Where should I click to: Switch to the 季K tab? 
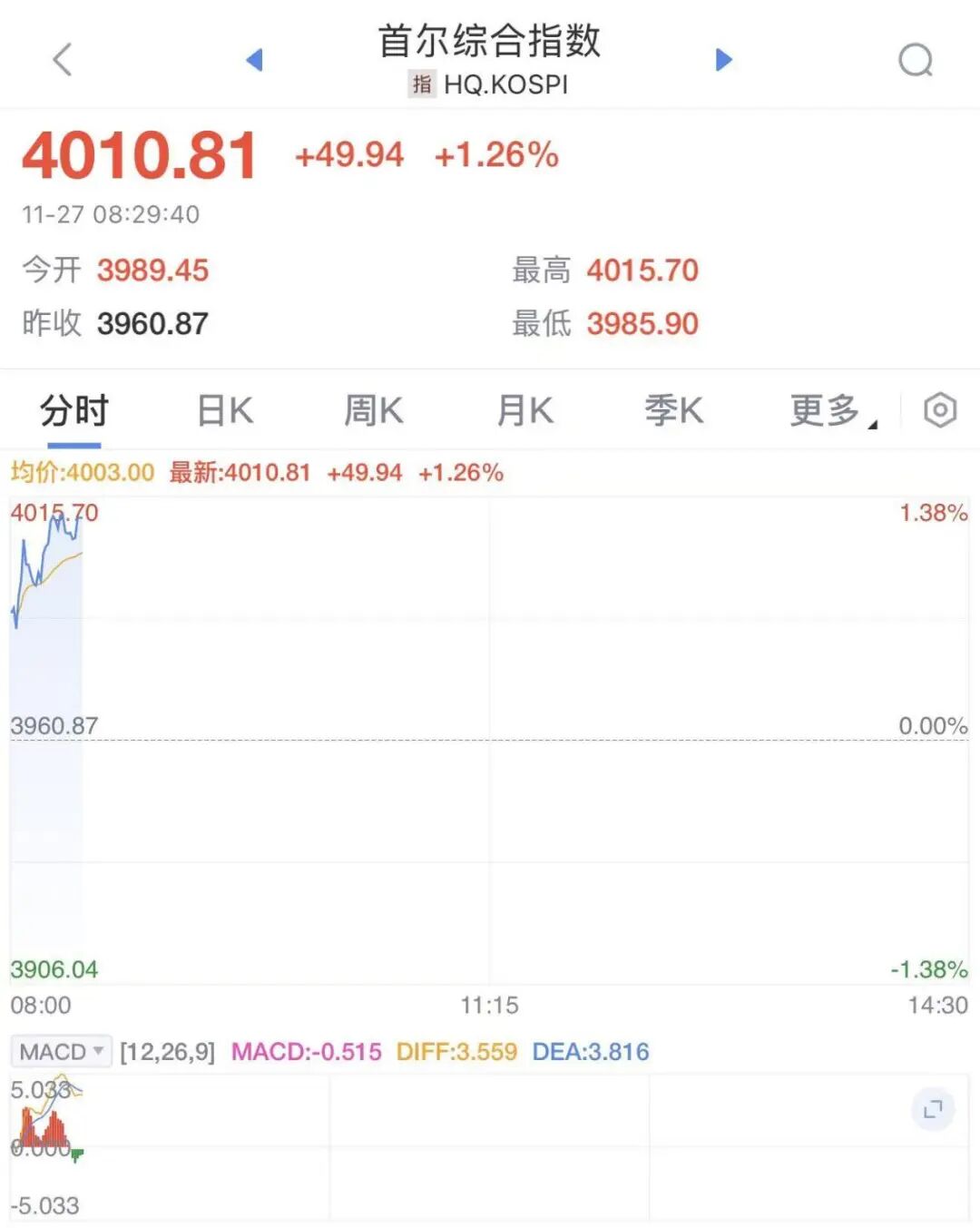coord(673,411)
